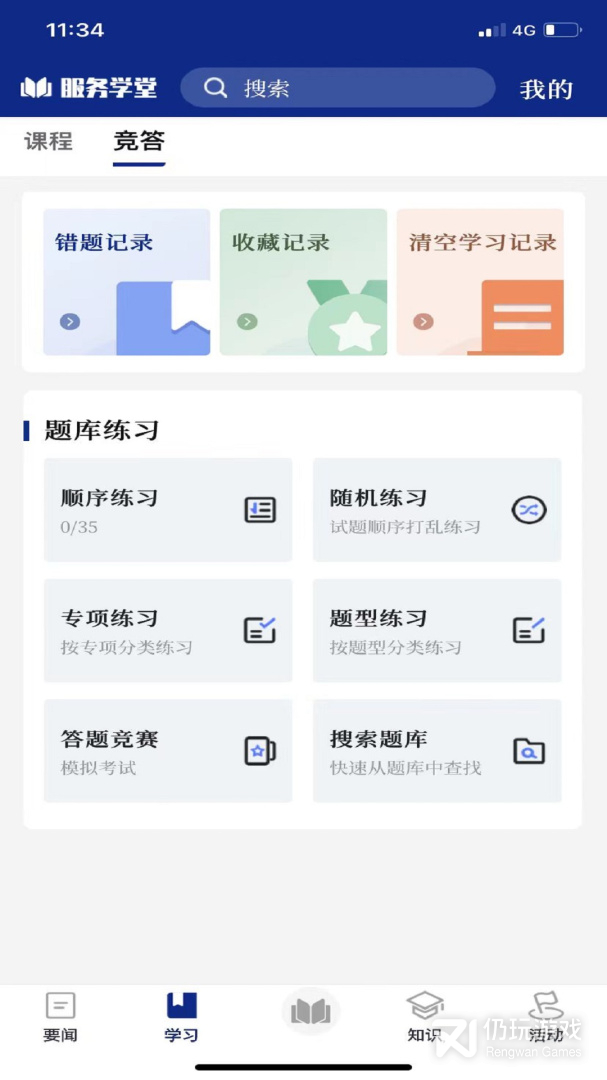Go to the 要闻 tab
The image size is (607, 1080).
point(61,1017)
